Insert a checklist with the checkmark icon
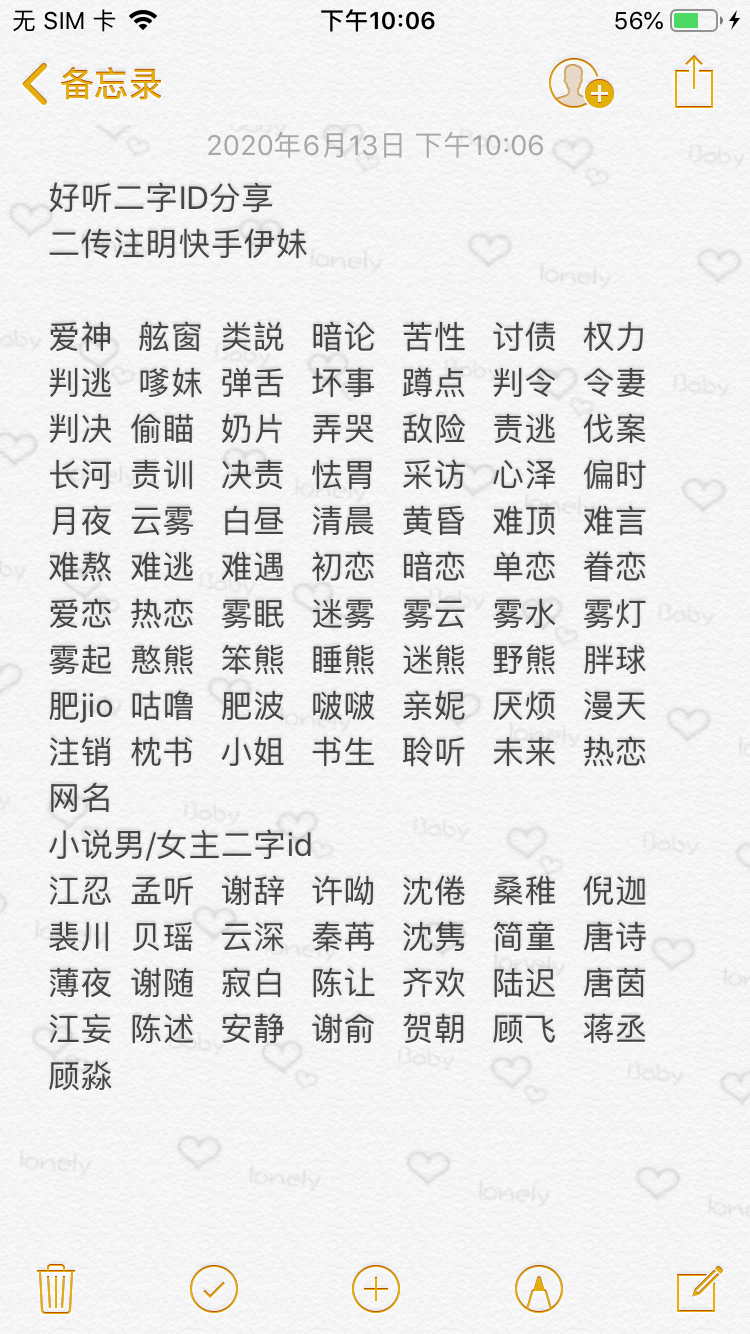Viewport: 750px width, 1334px height. click(x=214, y=1288)
